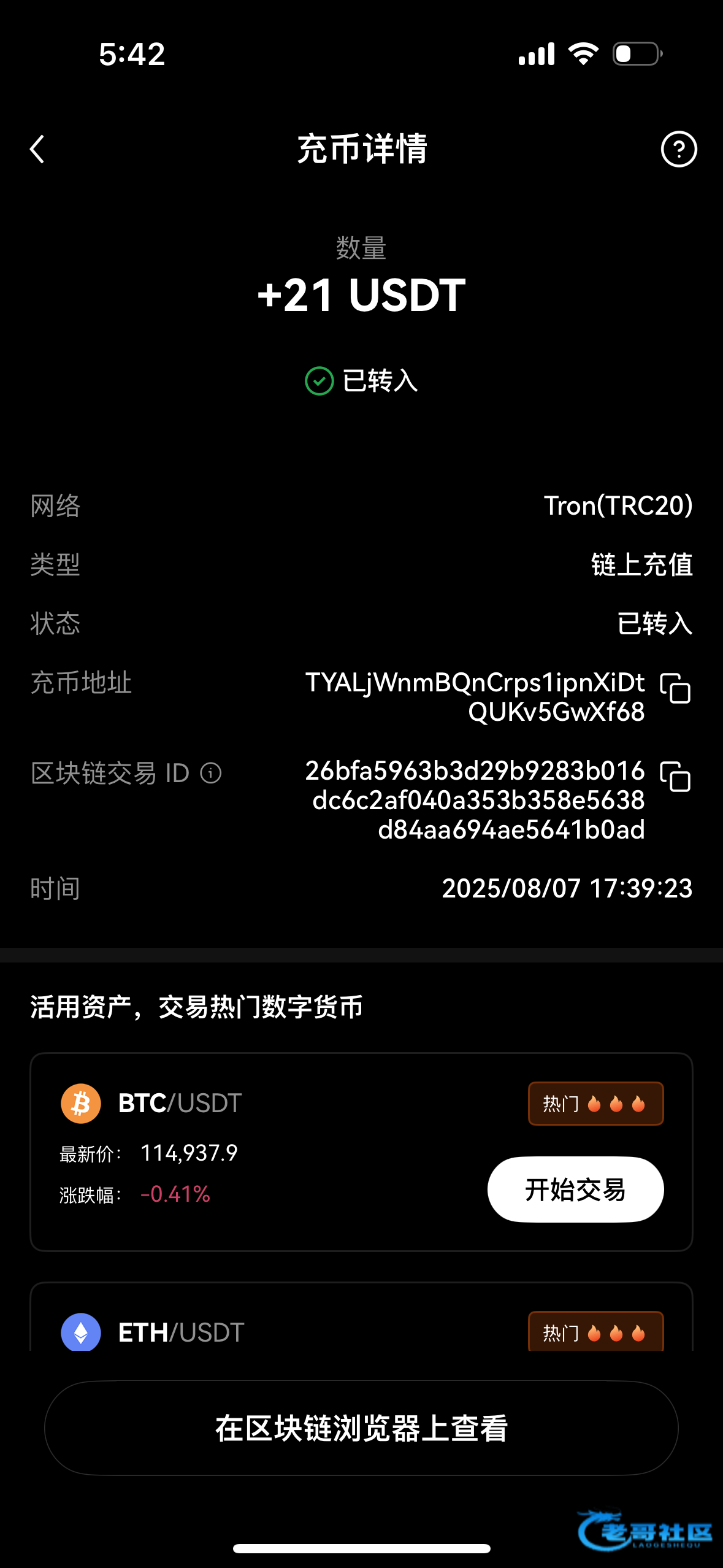
Task: Copy the deposit address TYALjWnm…
Action: pyautogui.click(x=675, y=688)
